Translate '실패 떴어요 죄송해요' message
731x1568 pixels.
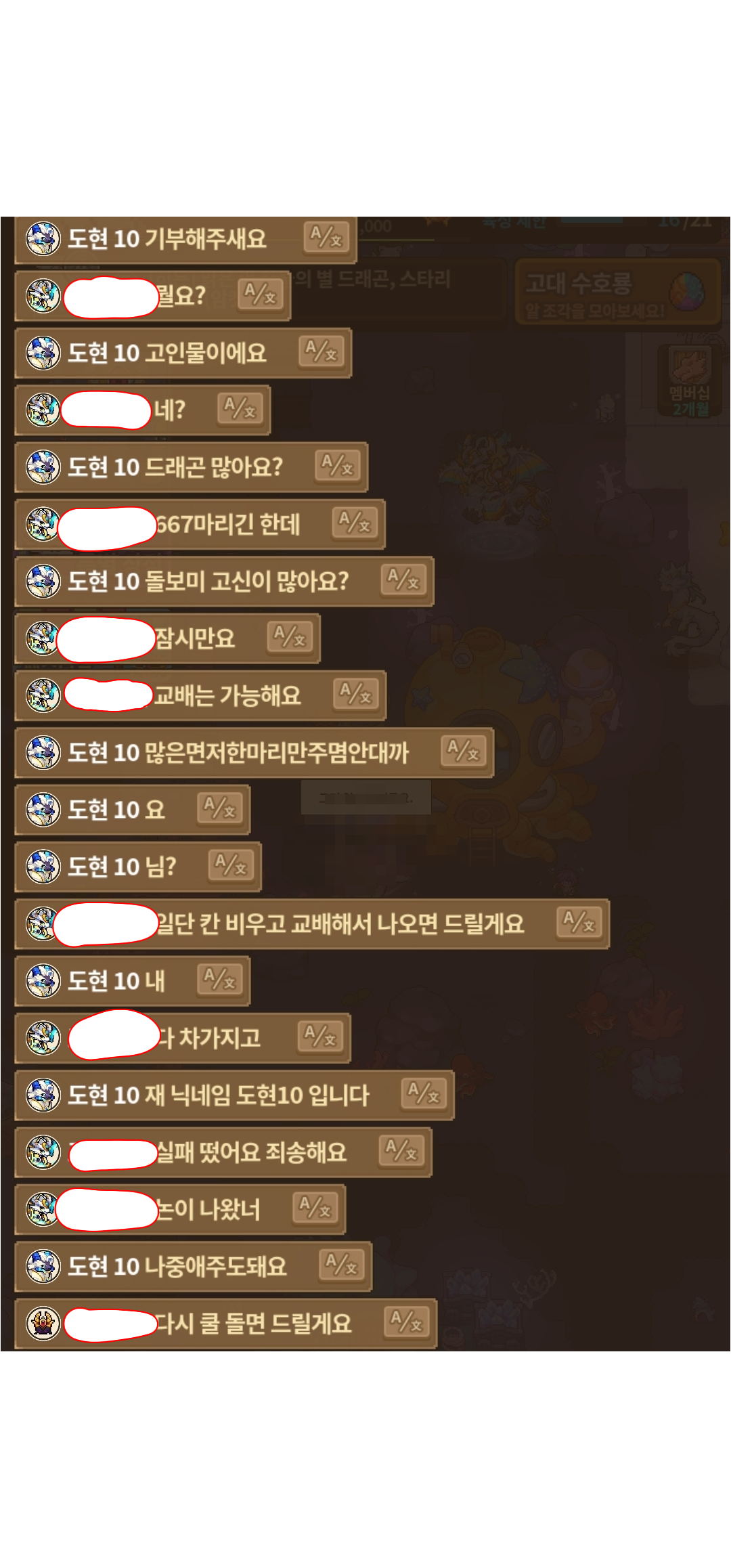pyautogui.click(x=401, y=1151)
